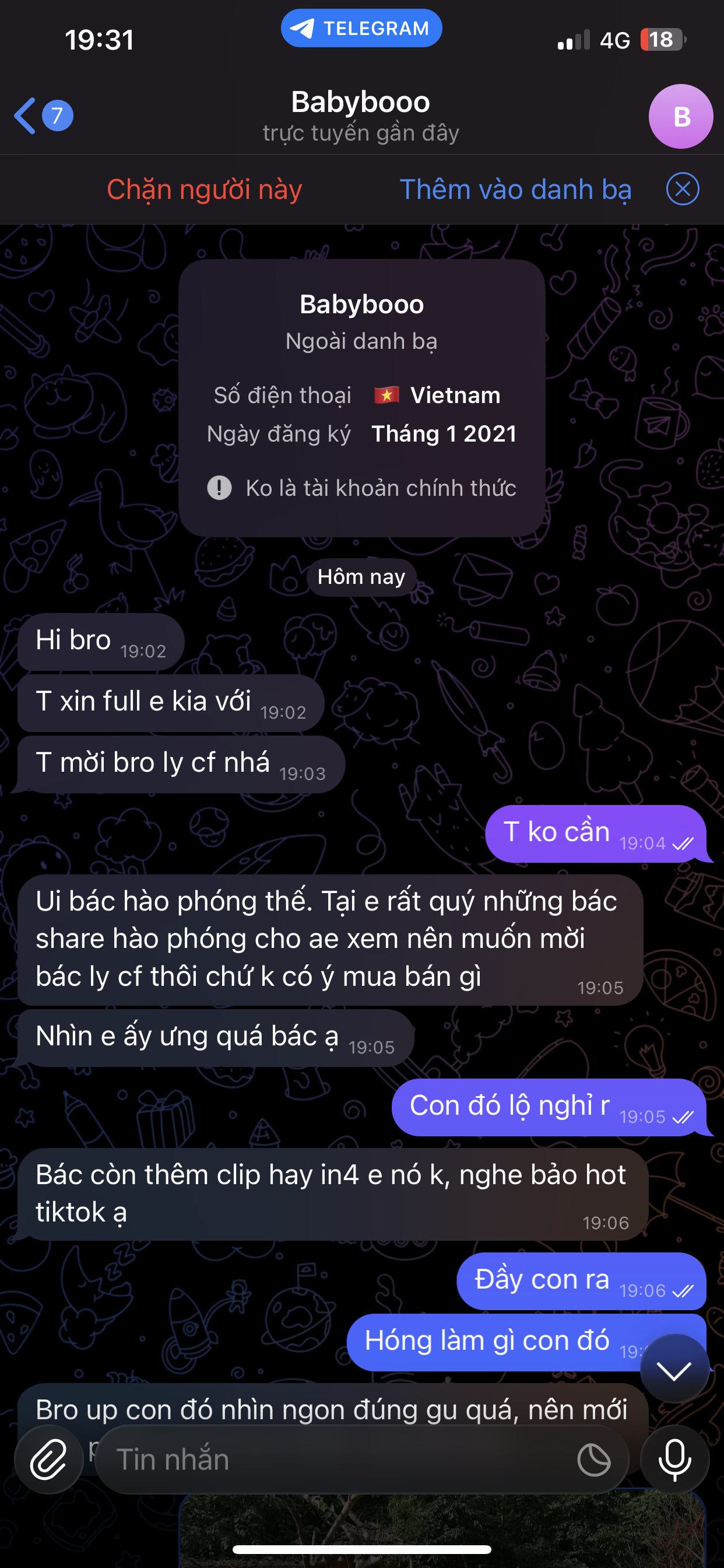Add contact with Thêm vào danh bạ
Viewport: 724px width, 1568px height.
point(515,190)
